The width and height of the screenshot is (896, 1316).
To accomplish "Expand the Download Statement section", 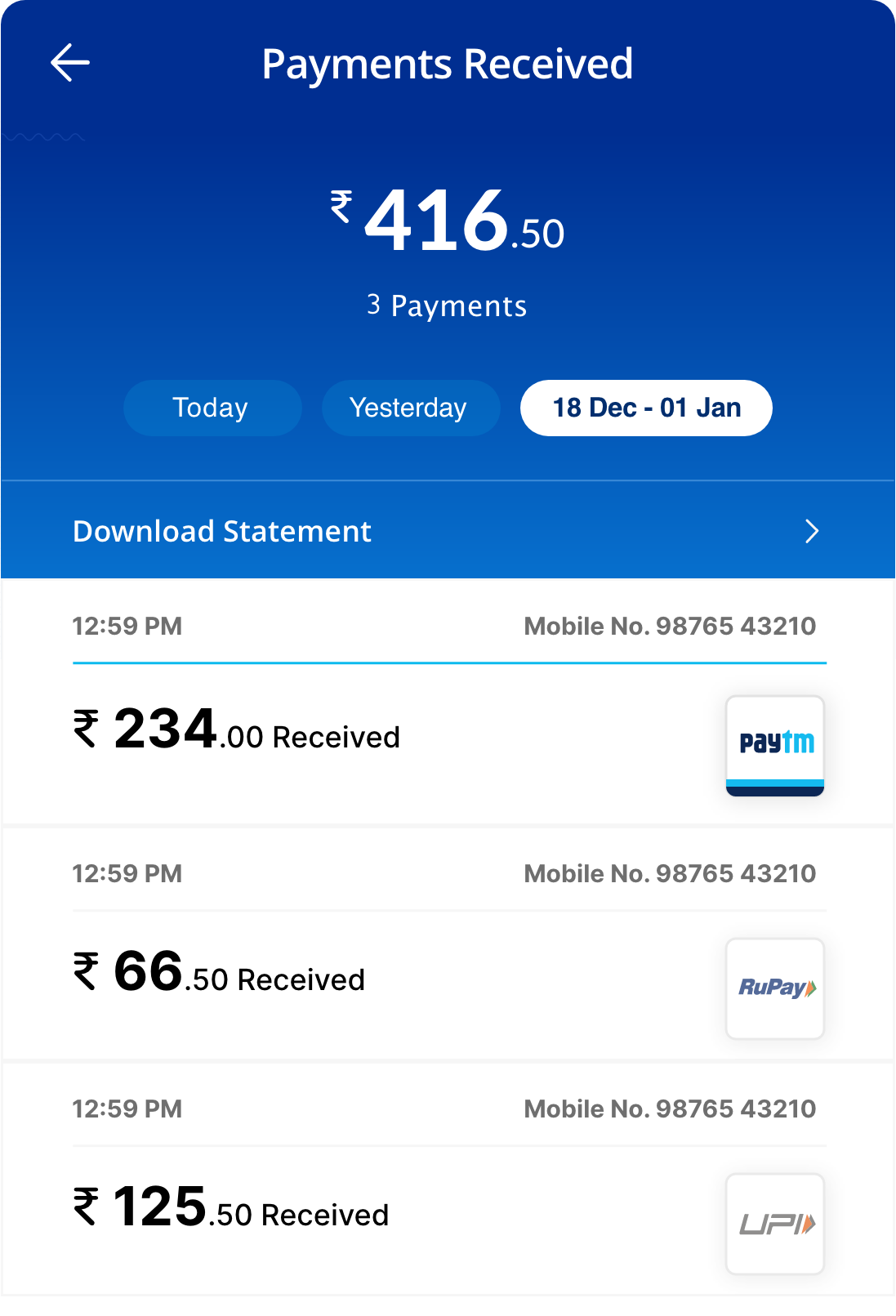I will [448, 530].
